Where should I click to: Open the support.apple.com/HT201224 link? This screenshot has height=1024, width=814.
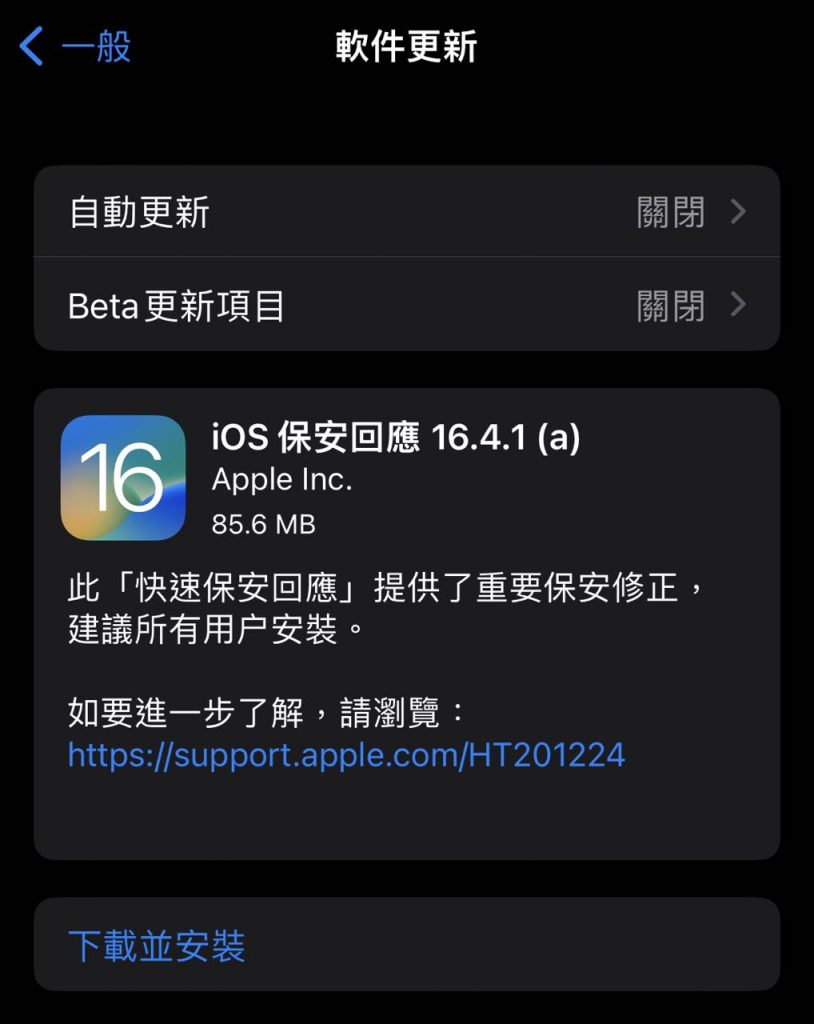[346, 754]
